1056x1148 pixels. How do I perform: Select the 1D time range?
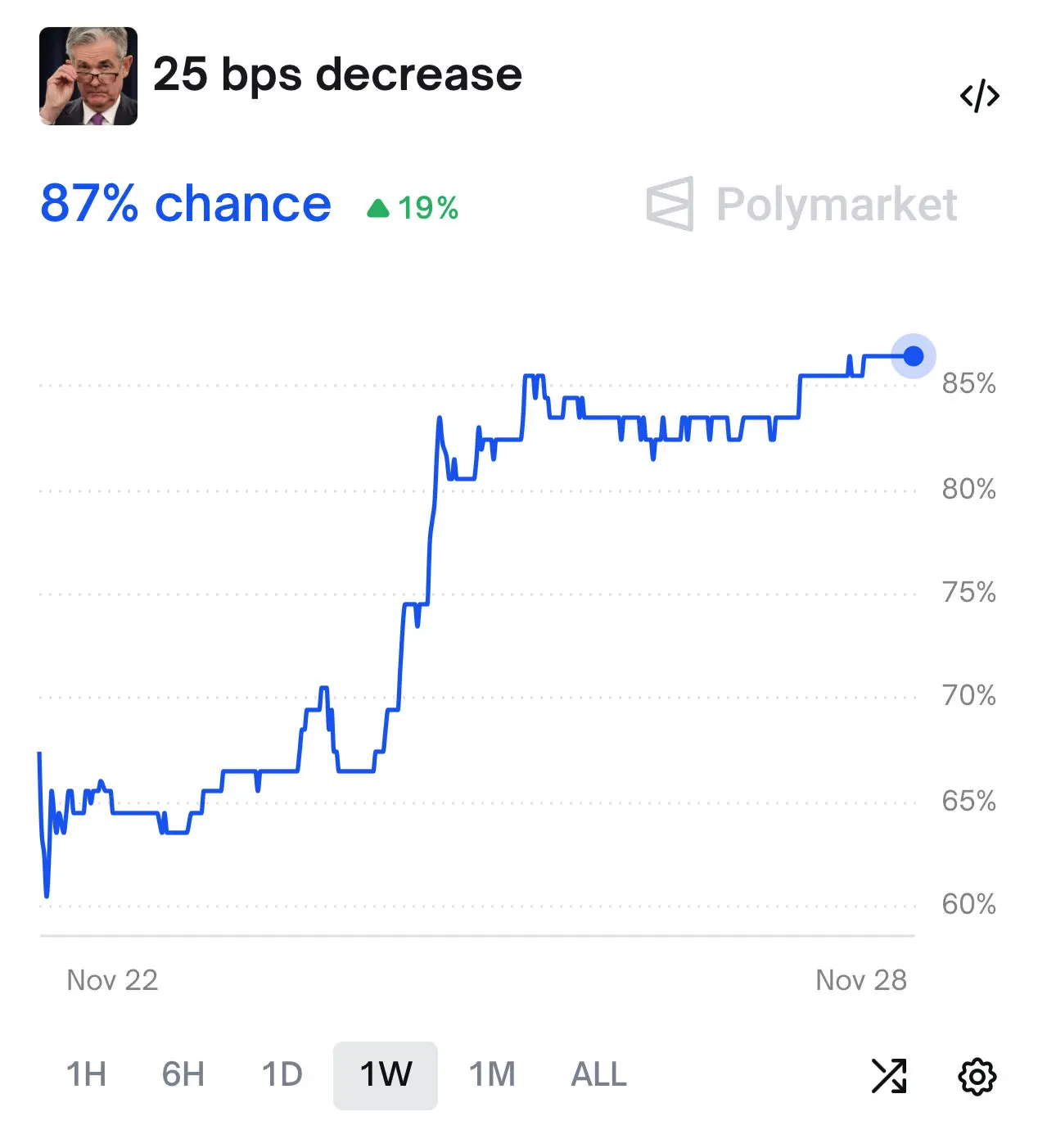282,1075
